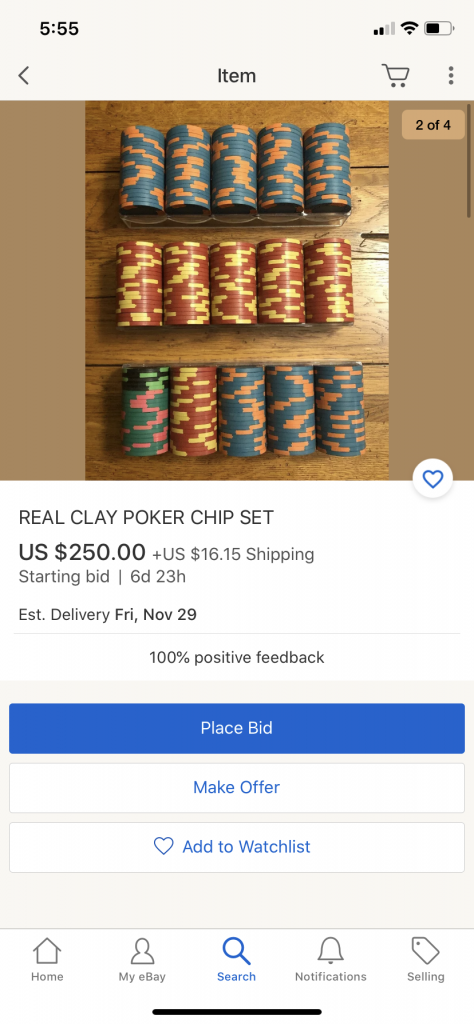Place a bid on the item

237,728
